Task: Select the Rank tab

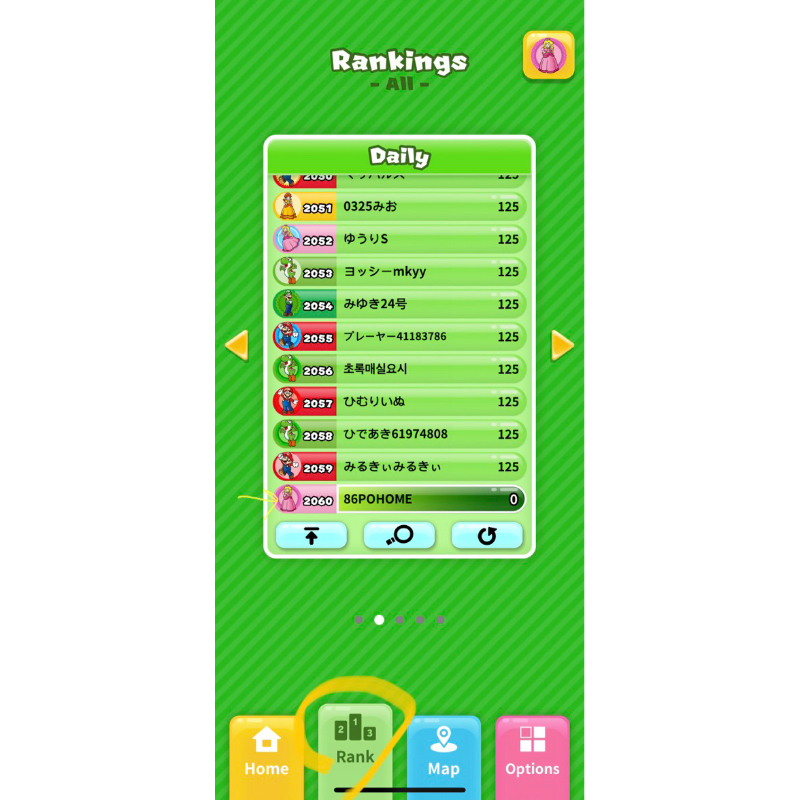Action: click(355, 752)
